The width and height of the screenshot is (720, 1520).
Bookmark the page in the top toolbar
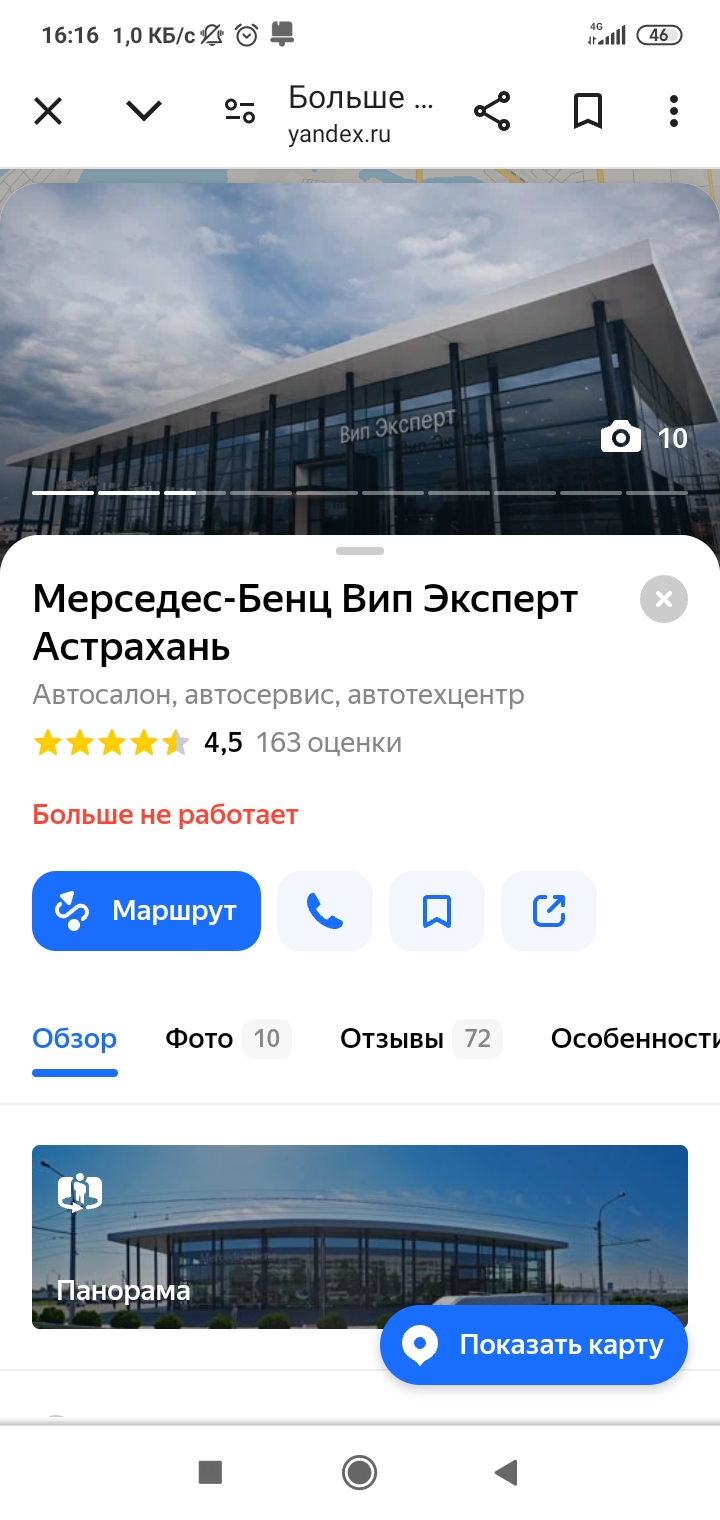pos(588,111)
